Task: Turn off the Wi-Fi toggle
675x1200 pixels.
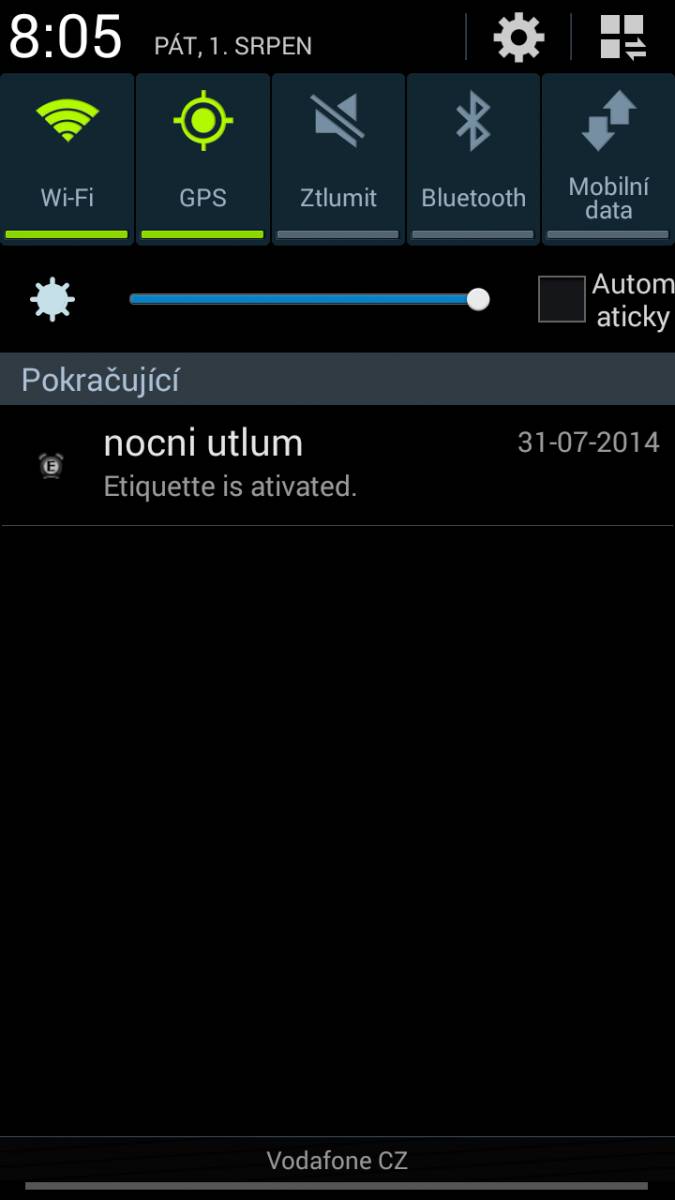Action: [x=67, y=158]
